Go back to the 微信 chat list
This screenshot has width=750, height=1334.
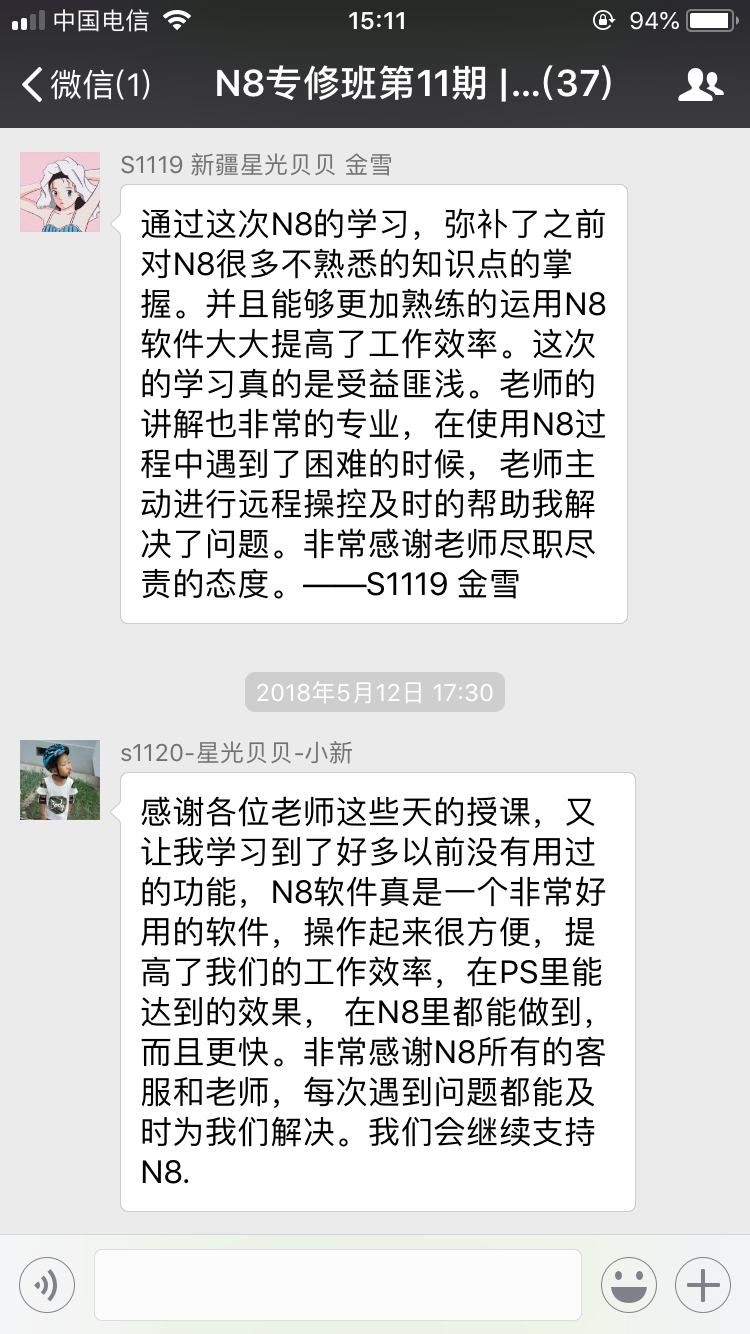(85, 85)
